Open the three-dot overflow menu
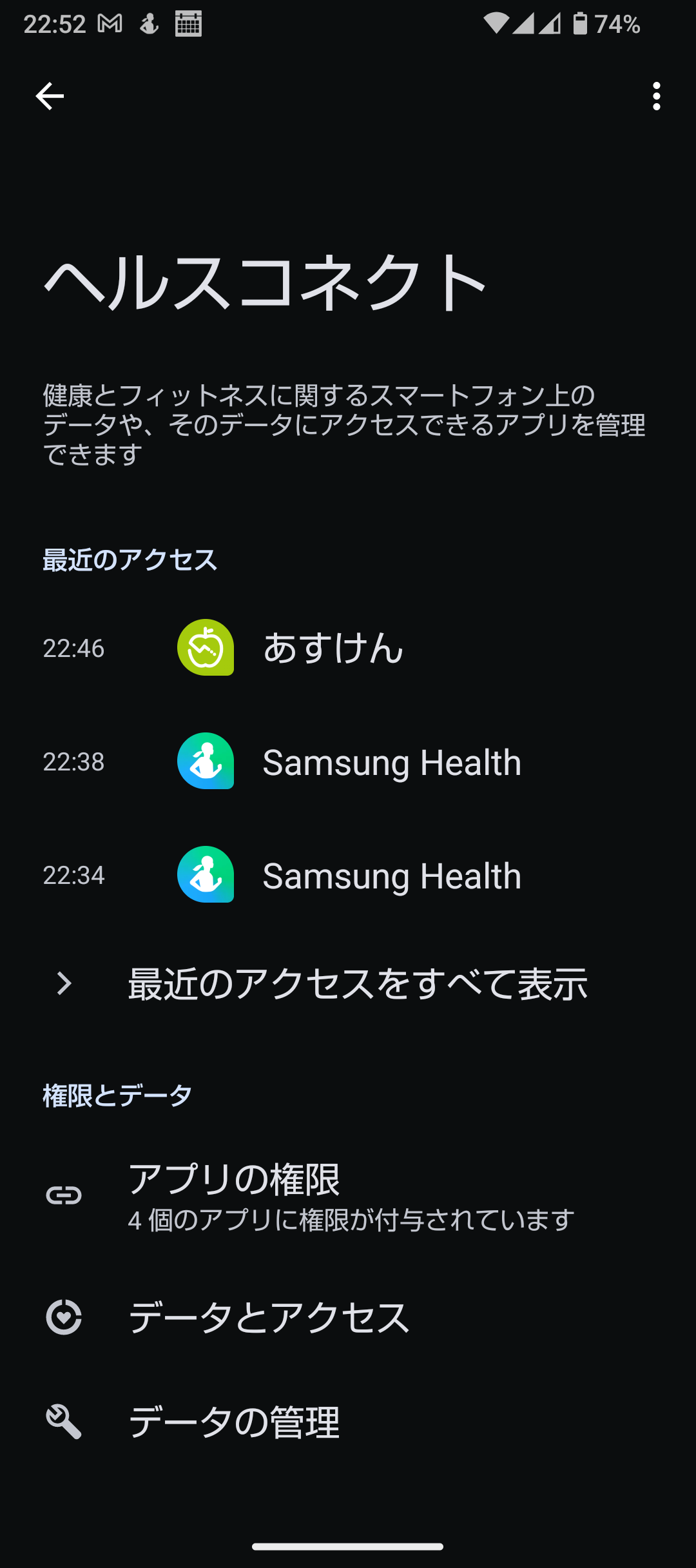Screen dimensions: 696x1568 pos(656,97)
